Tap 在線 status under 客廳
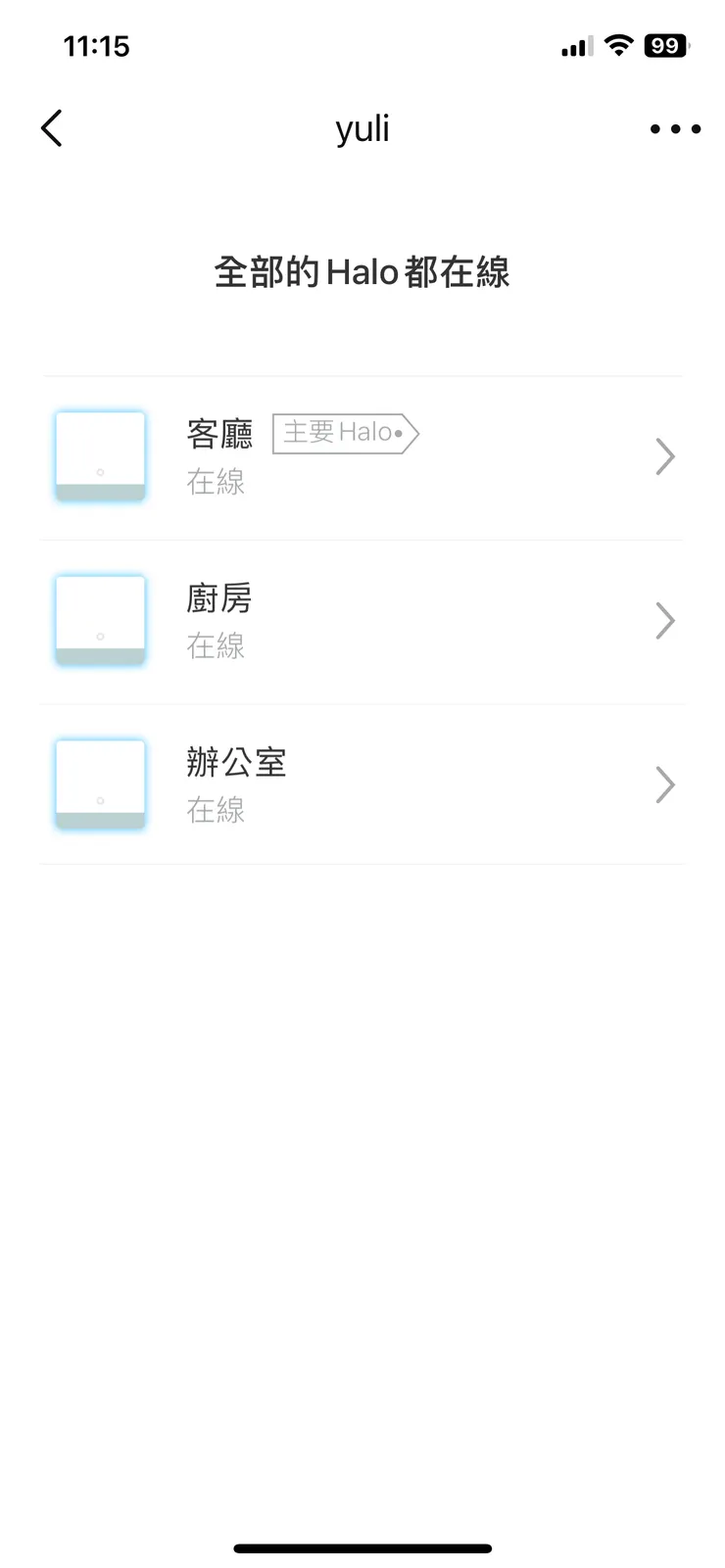The width and height of the screenshot is (725, 1568). [215, 481]
